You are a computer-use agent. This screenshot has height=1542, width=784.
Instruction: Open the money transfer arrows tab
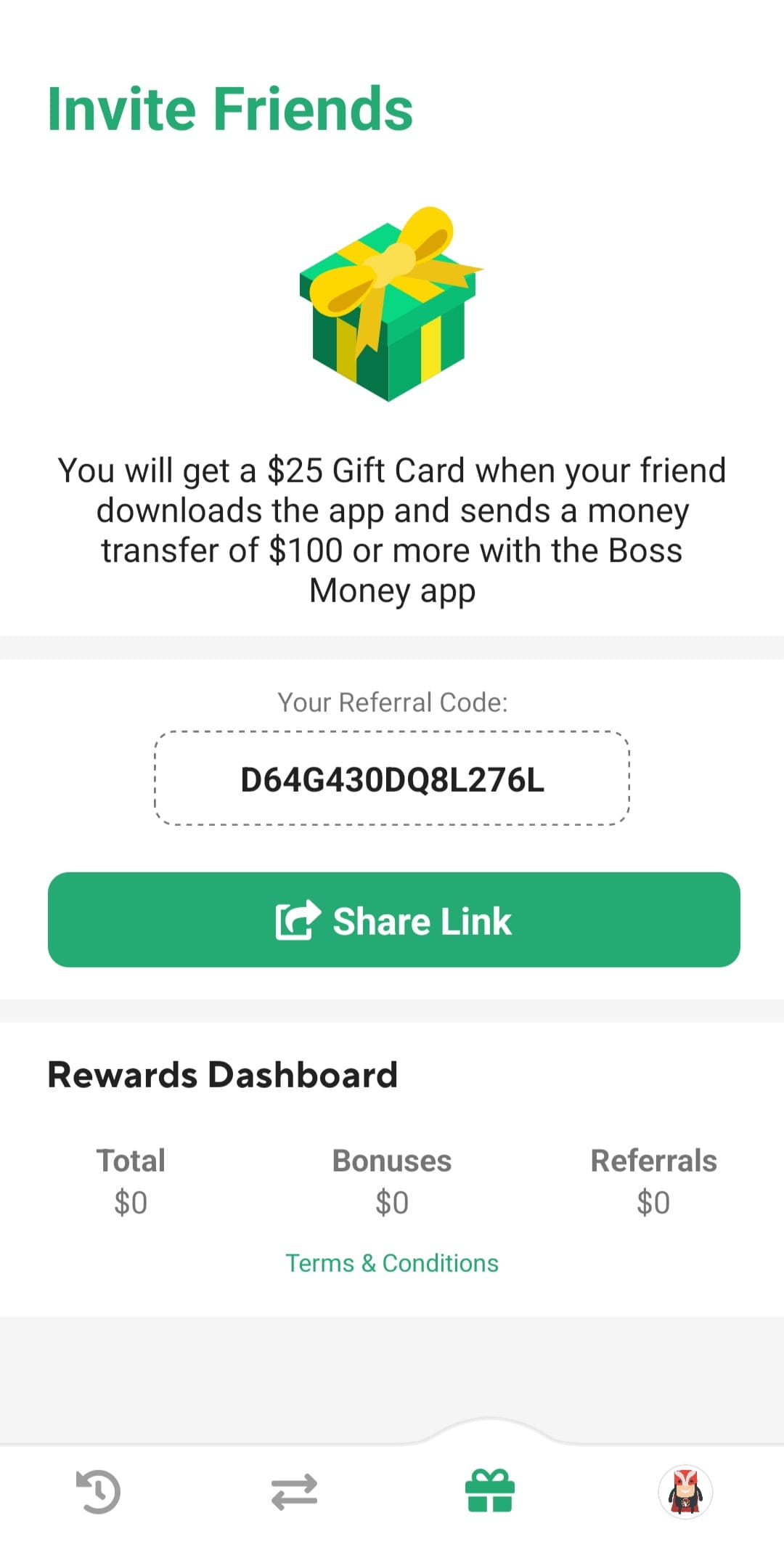[x=294, y=1491]
